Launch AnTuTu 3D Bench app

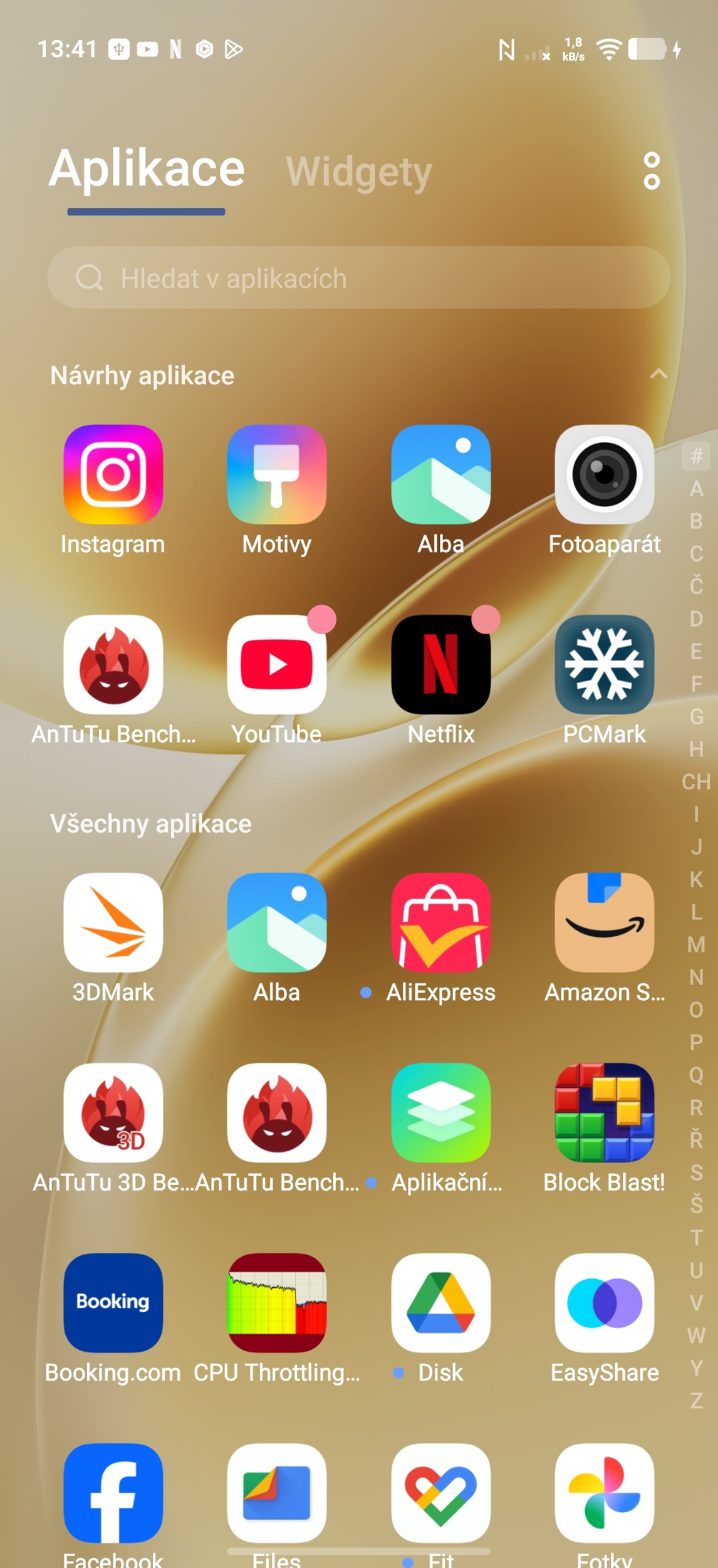[113, 1113]
